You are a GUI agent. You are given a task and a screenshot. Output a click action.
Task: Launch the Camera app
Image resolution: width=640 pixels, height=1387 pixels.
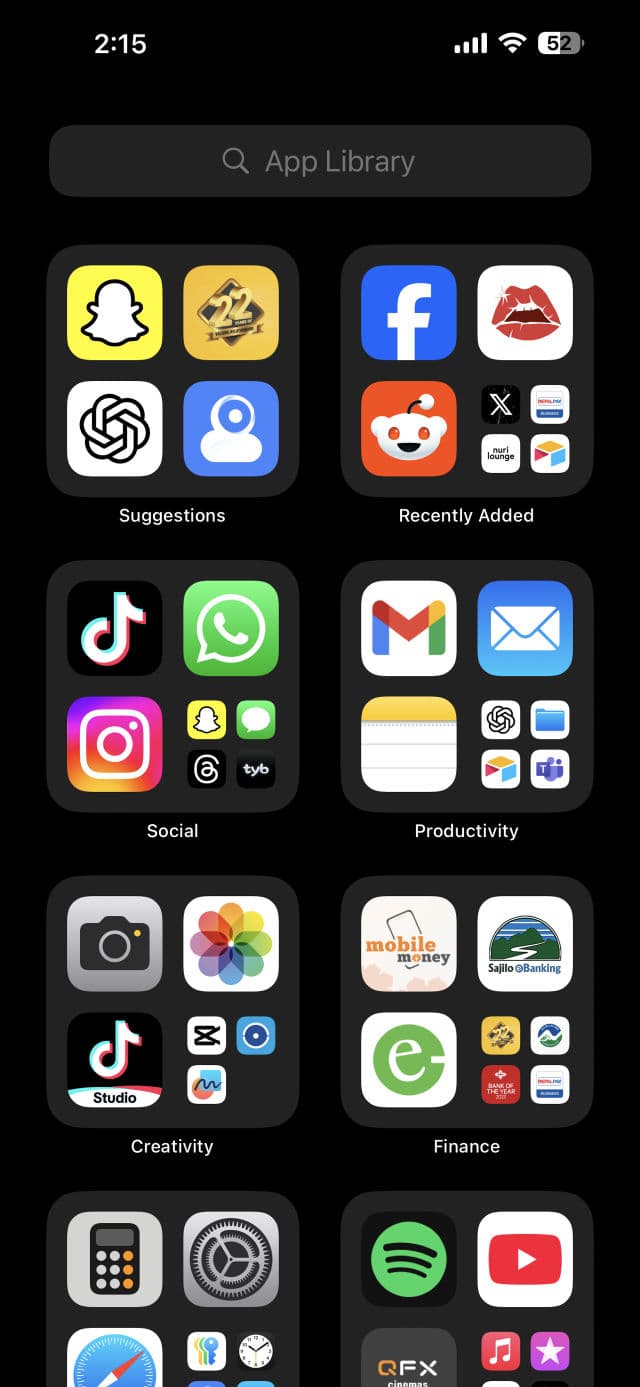(x=115, y=944)
